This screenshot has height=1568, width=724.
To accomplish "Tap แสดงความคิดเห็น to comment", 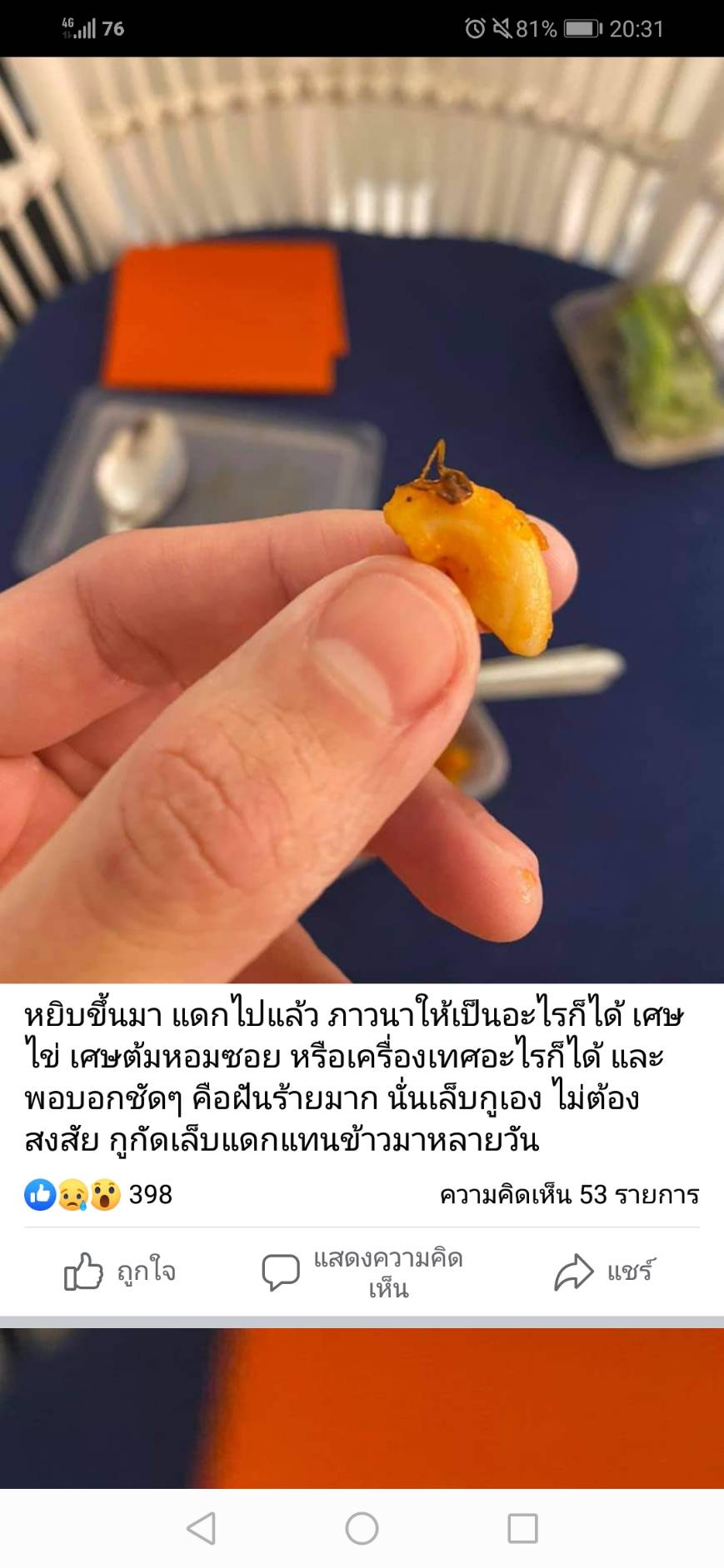I will 362,1272.
